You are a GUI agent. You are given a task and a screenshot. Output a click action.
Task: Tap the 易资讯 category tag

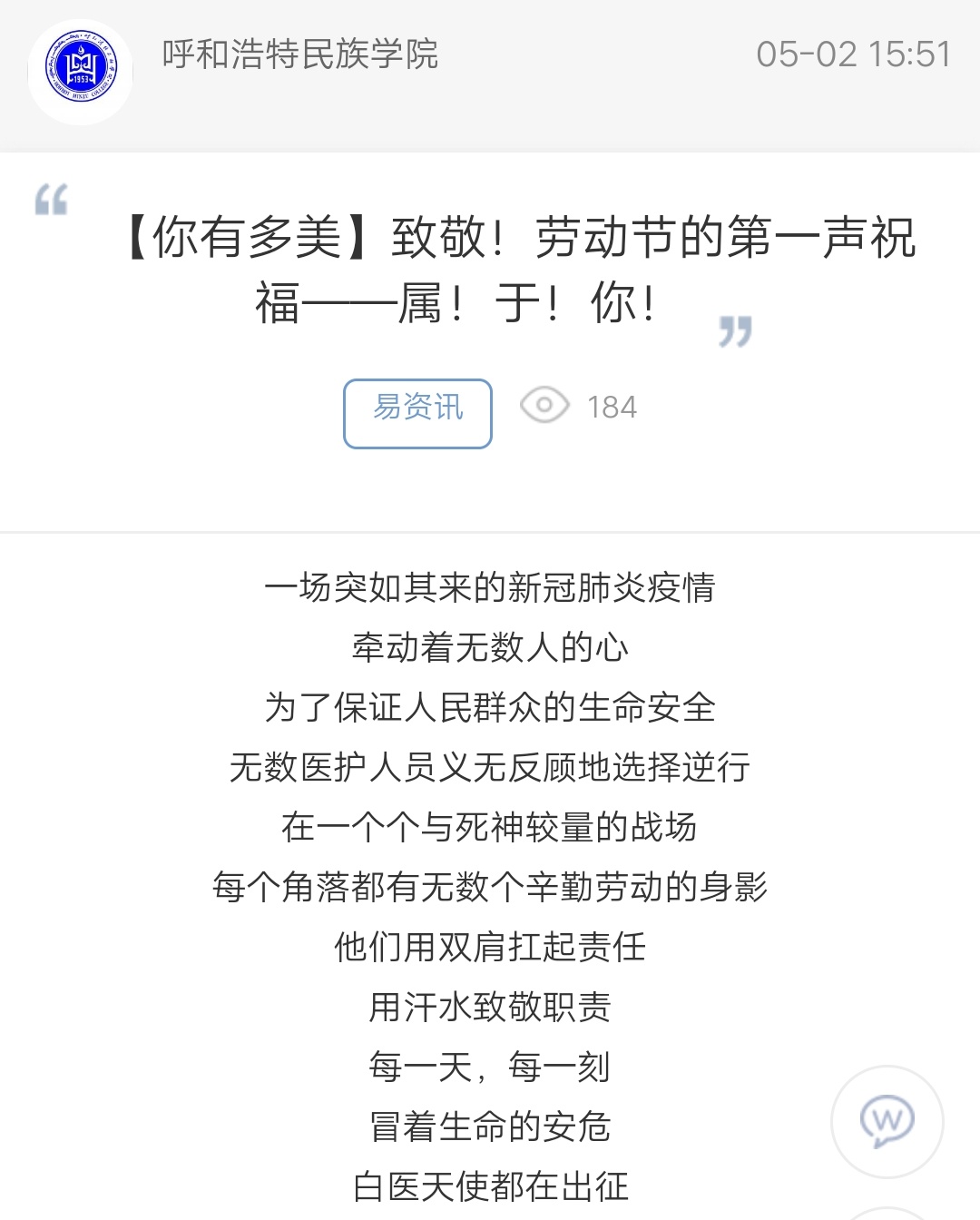tap(417, 413)
